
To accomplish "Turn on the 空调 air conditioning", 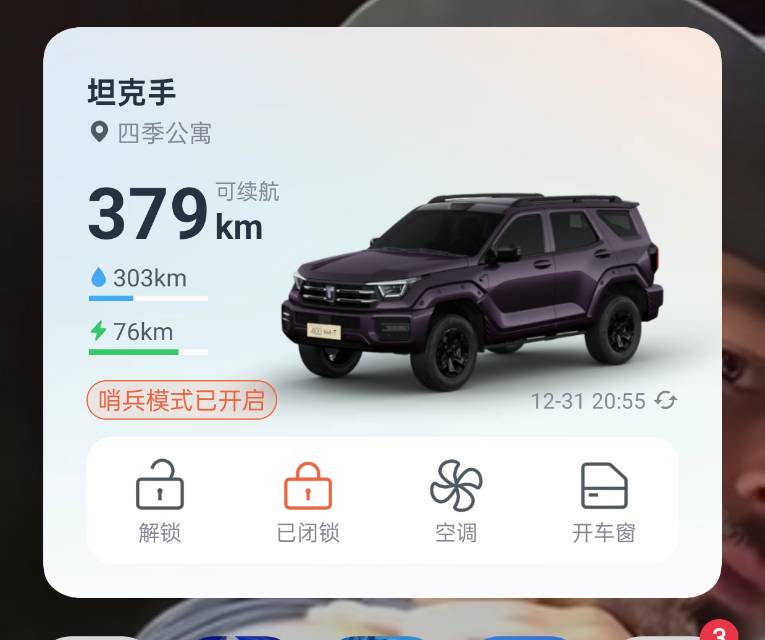I will tap(456, 500).
